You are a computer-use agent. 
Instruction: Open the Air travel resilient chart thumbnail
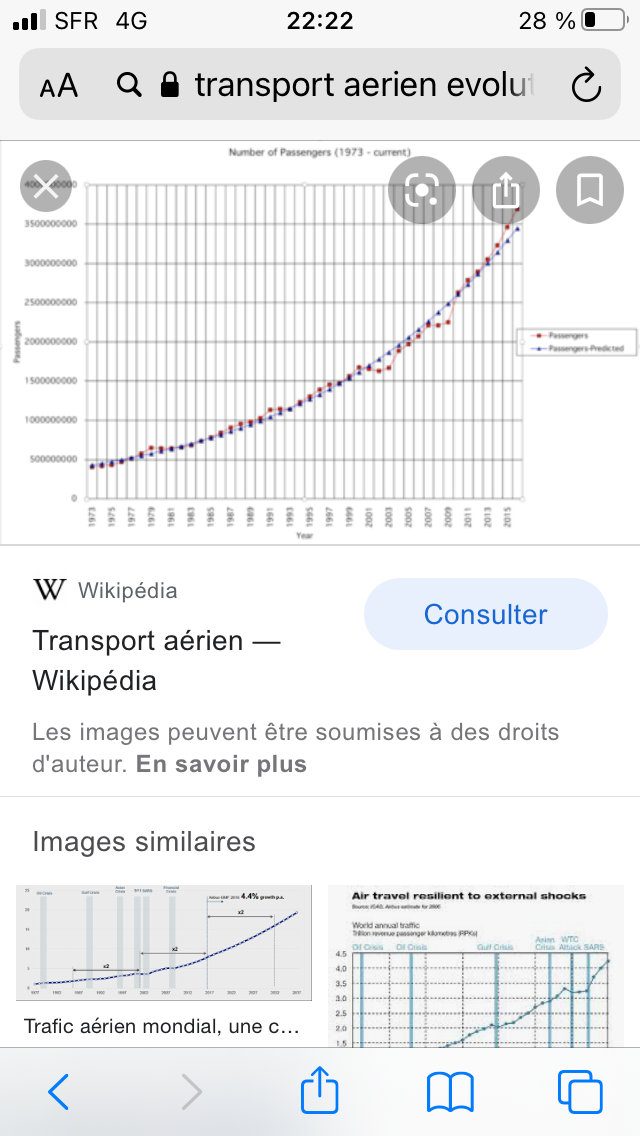[x=475, y=966]
